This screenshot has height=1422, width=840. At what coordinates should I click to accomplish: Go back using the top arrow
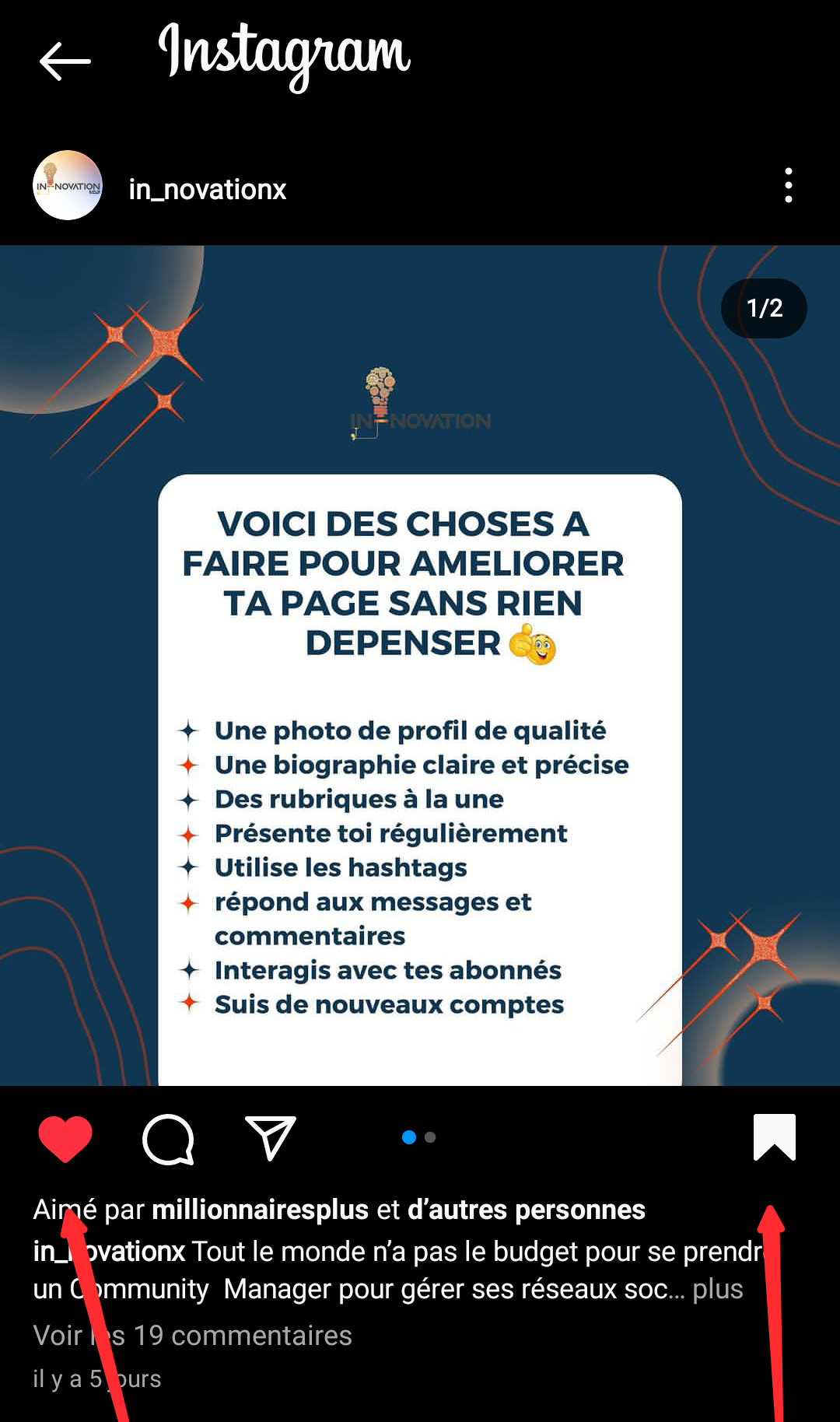[x=65, y=61]
